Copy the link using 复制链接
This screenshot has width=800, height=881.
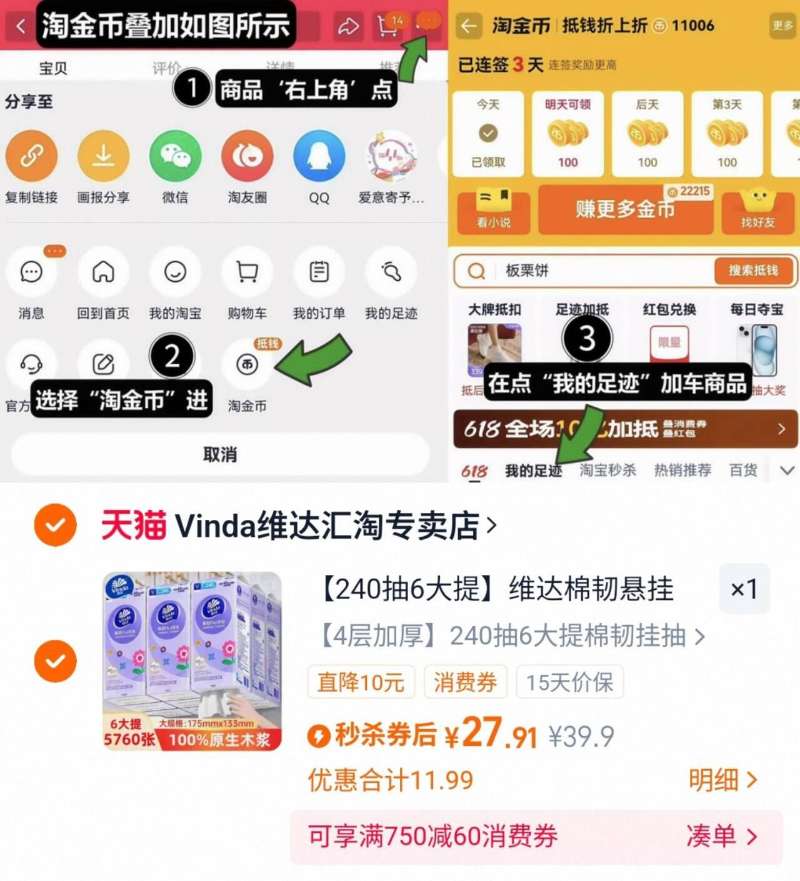33,155
